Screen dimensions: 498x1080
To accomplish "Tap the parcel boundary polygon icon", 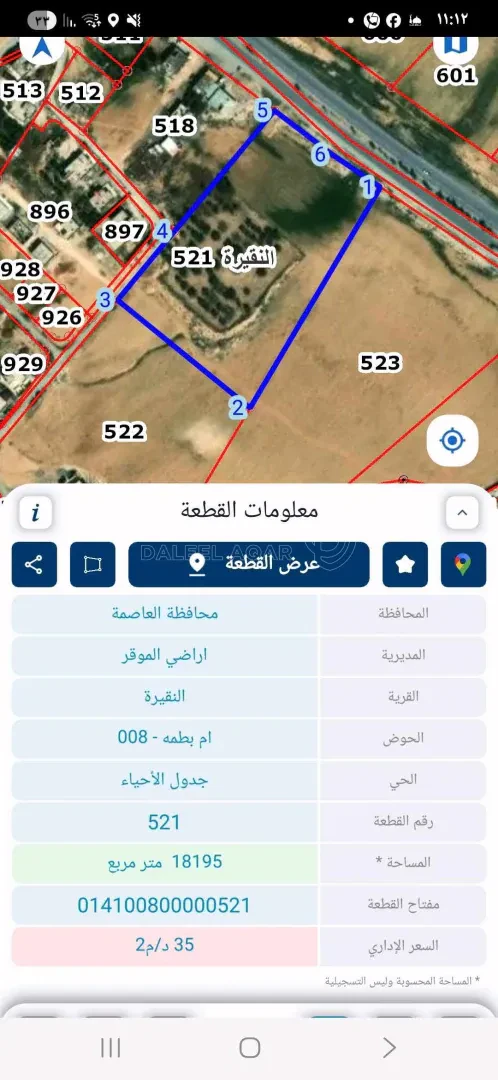I will 93,565.
